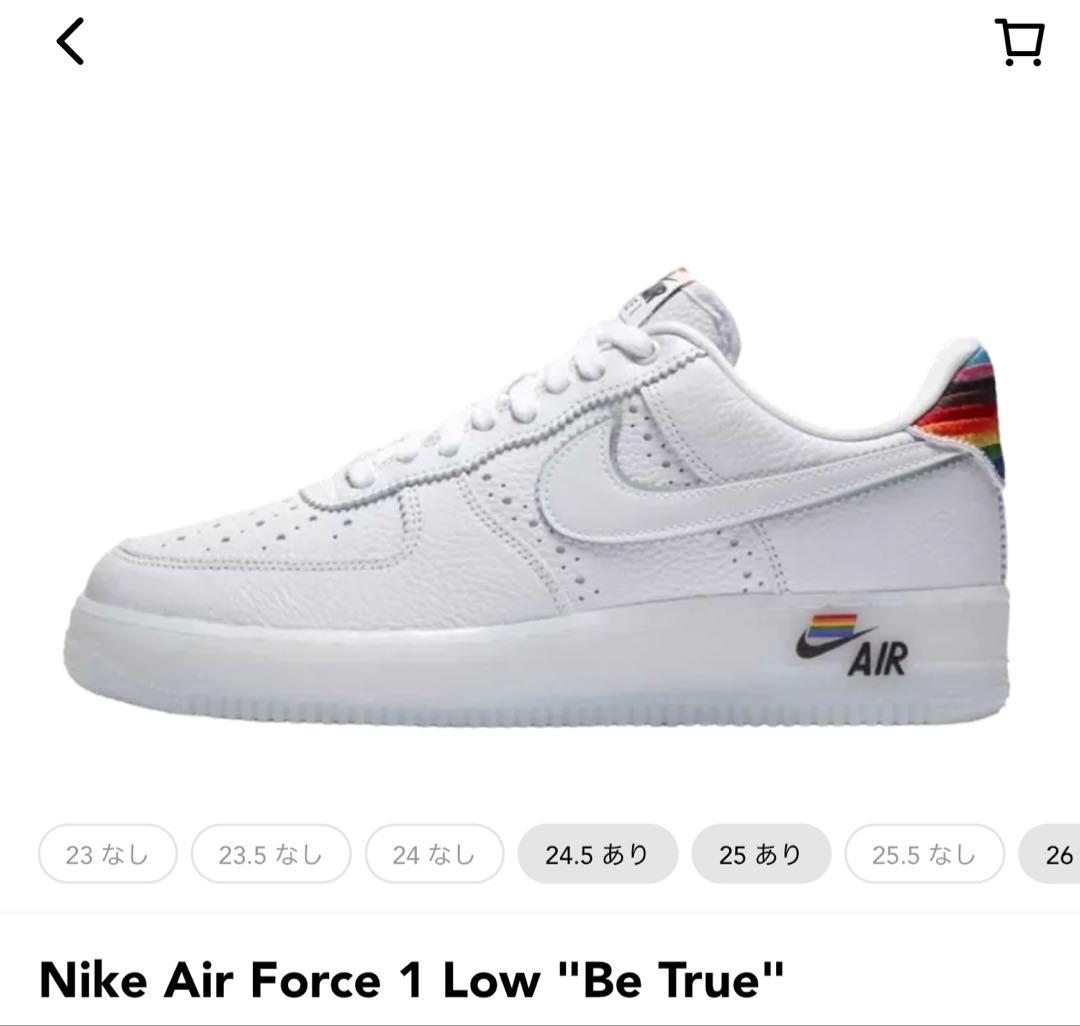Go back using the arrow icon
The height and width of the screenshot is (1026, 1080).
[70, 43]
